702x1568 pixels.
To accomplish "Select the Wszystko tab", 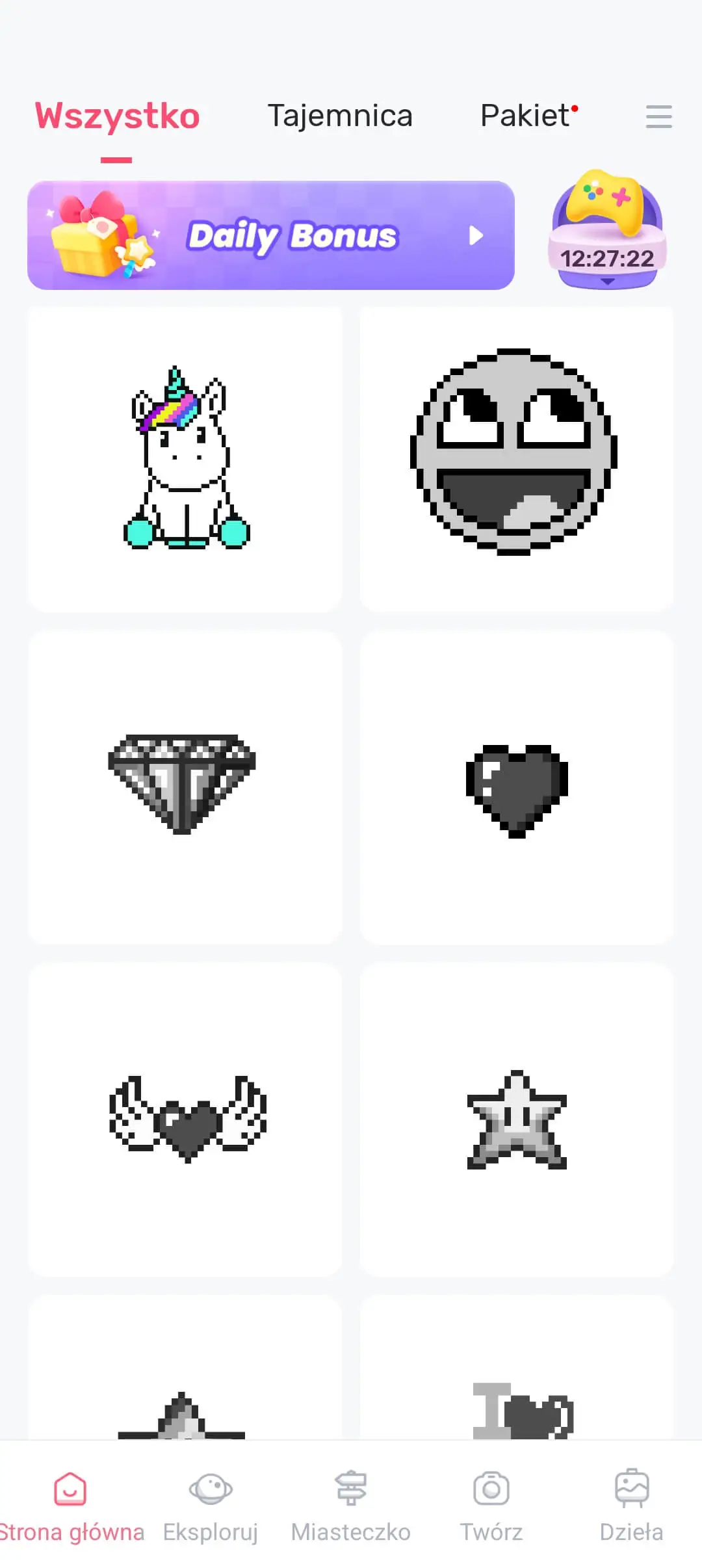I will pos(117,116).
